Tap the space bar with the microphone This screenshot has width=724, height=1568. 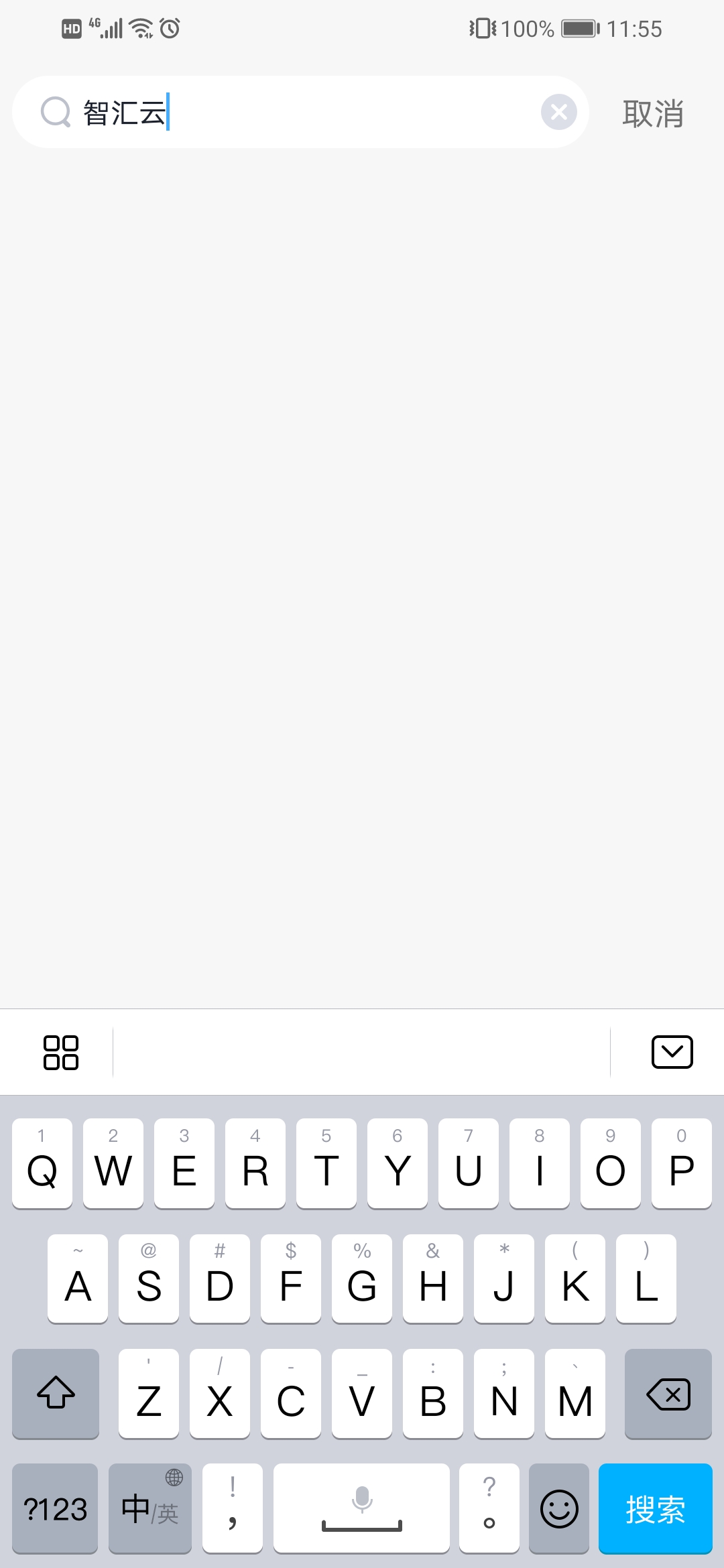361,1508
